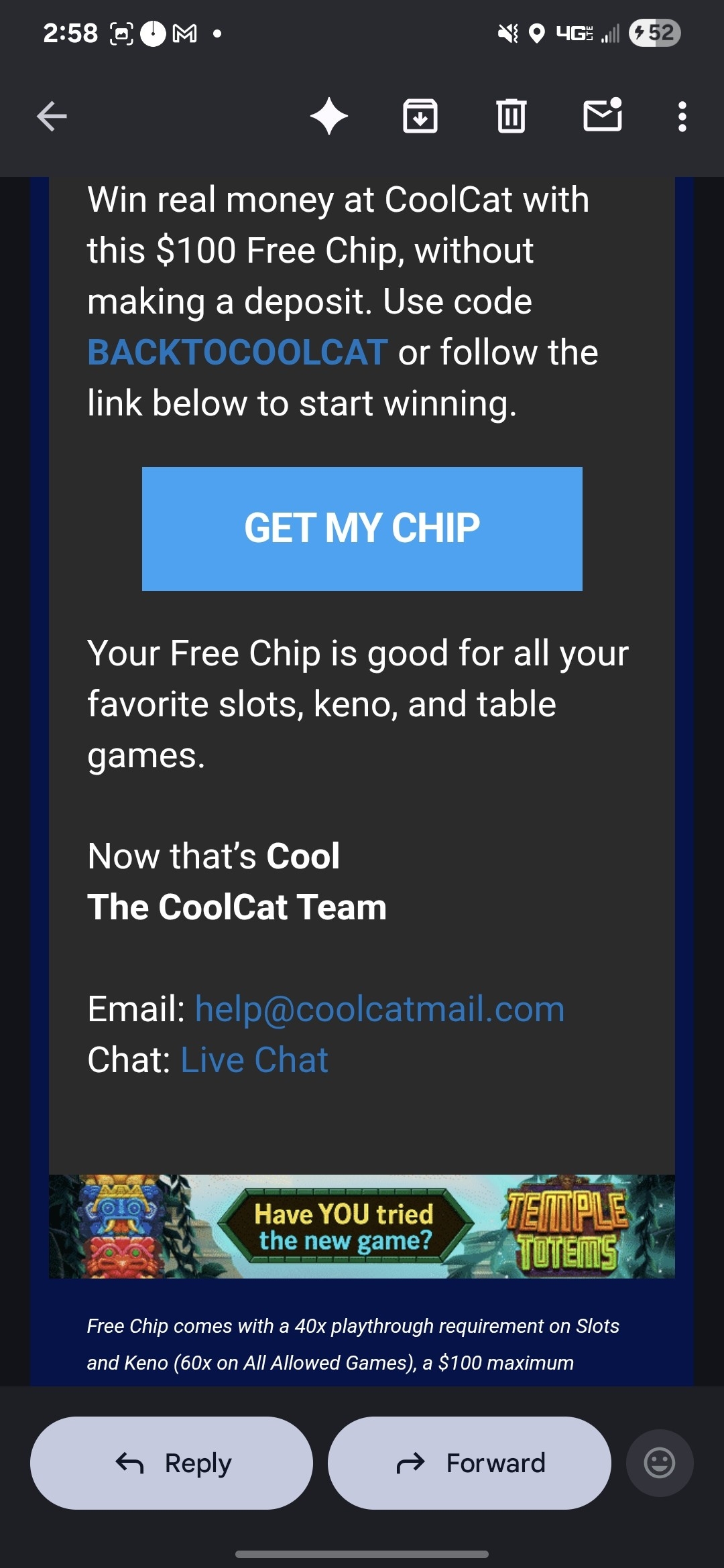Tap the GET MY CHIP button

click(x=362, y=529)
